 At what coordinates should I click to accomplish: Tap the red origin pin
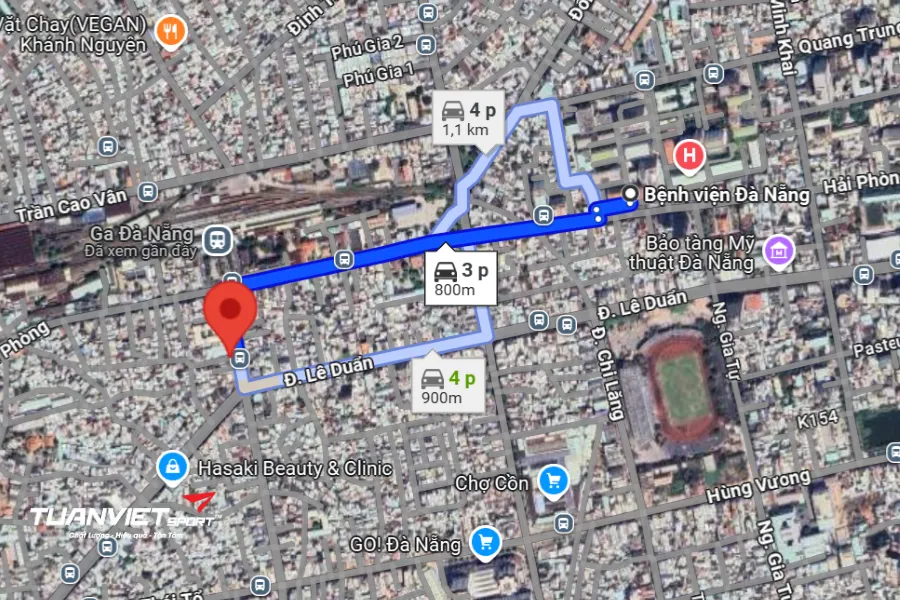pos(230,313)
